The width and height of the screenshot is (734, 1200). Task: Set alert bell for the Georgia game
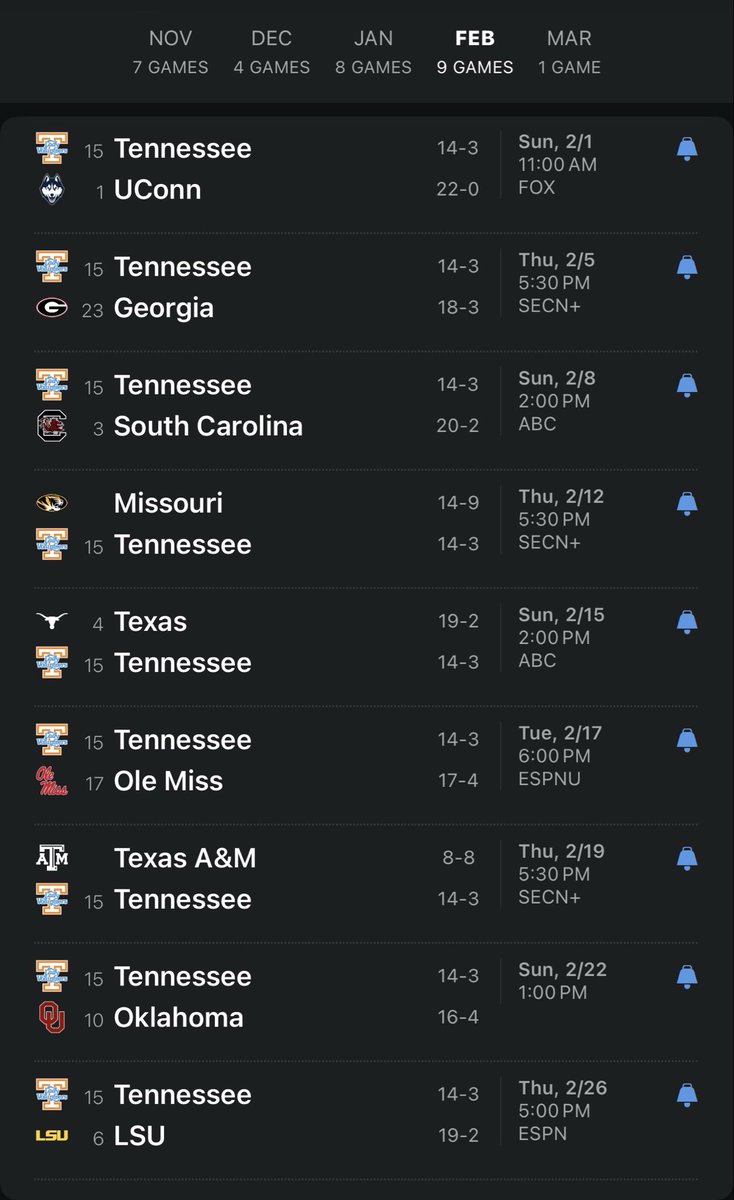pos(687,267)
